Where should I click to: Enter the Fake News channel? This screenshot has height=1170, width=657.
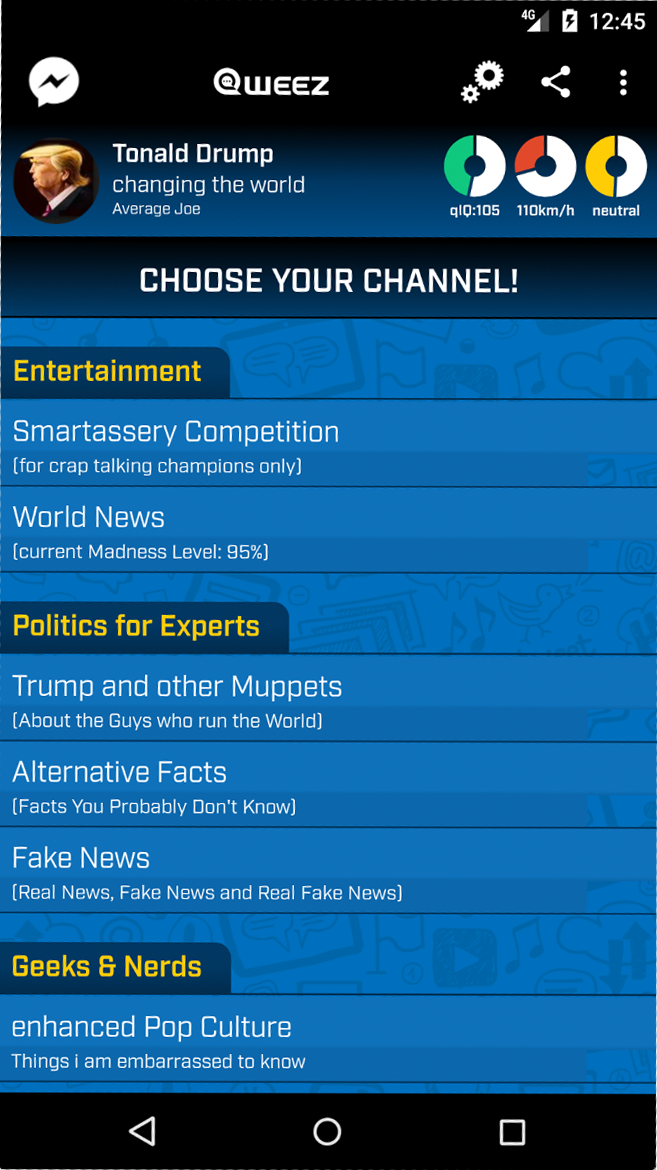(328, 871)
